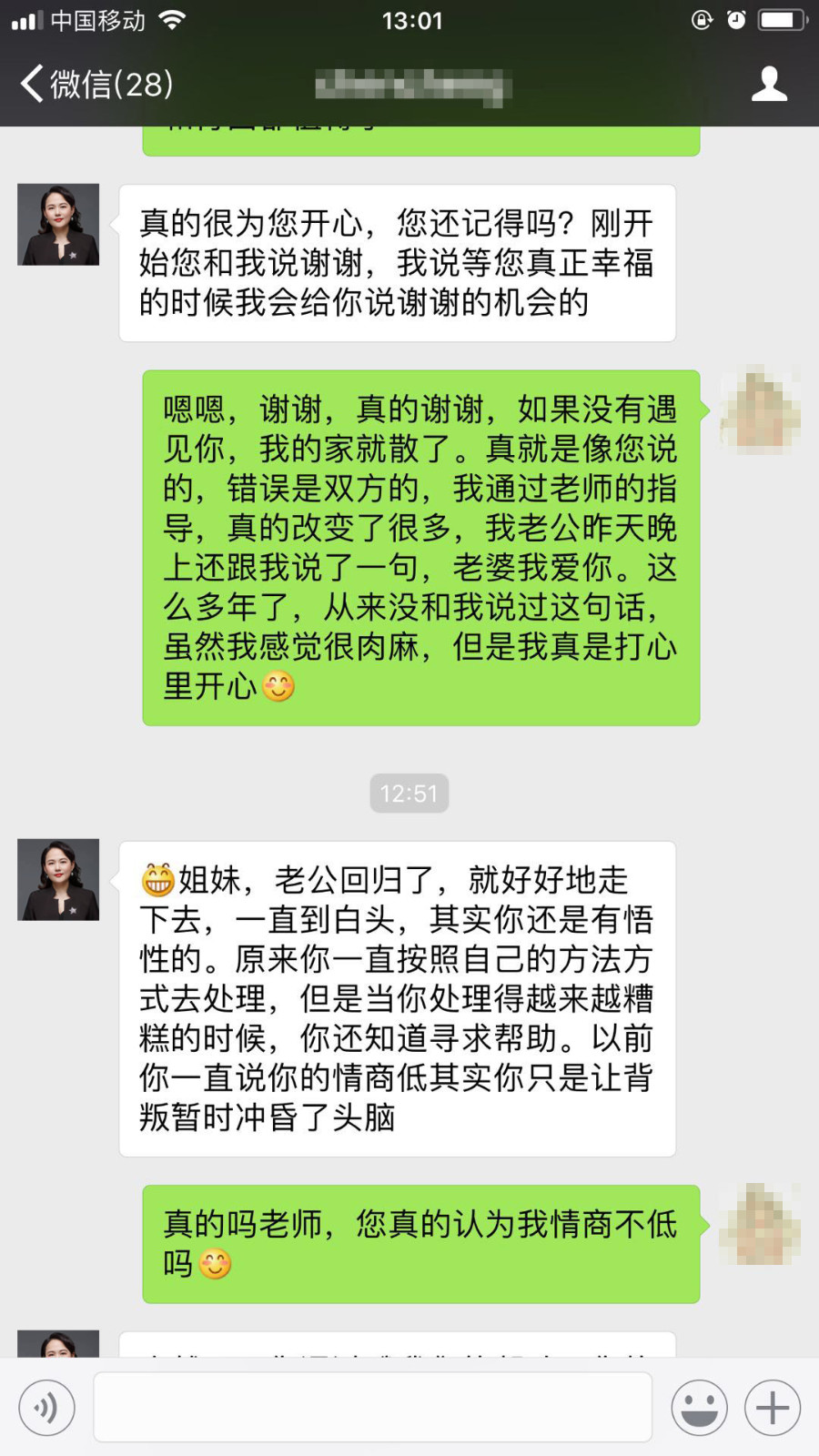This screenshot has height=1456, width=819.
Task: Open the plus attachments menu
Action: pos(773,1408)
